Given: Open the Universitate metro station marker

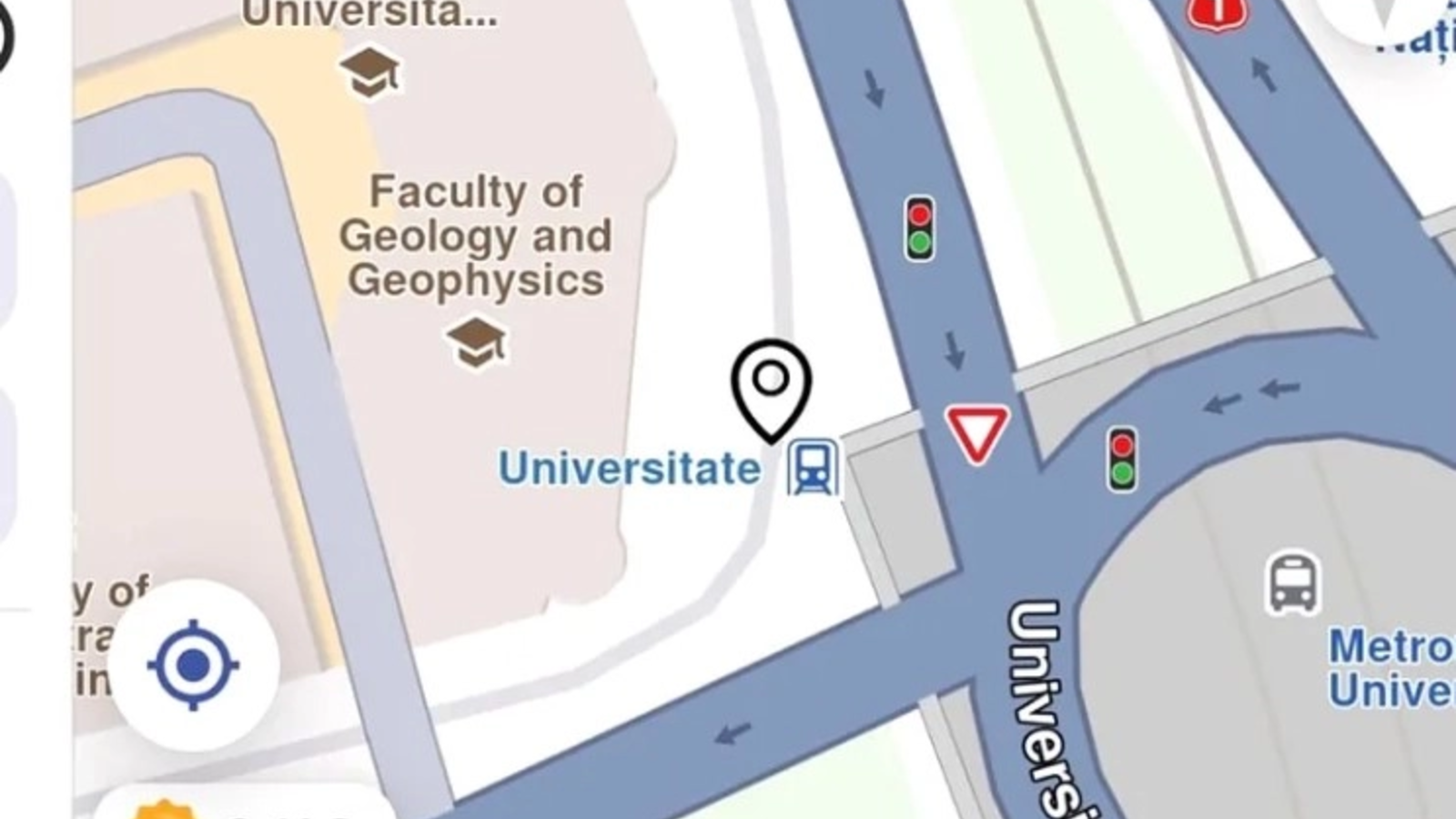Looking at the screenshot, I should click(x=813, y=468).
